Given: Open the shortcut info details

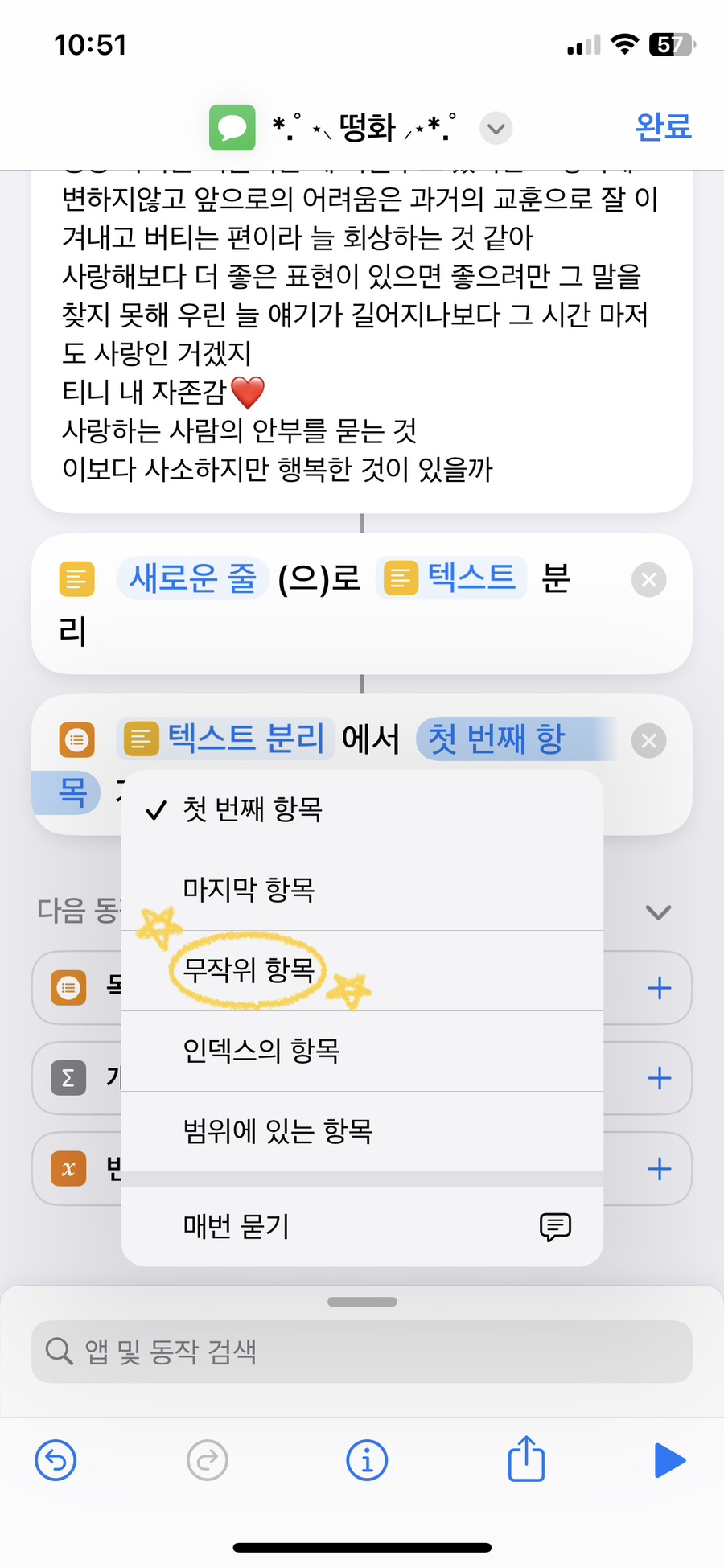Looking at the screenshot, I should [367, 1460].
